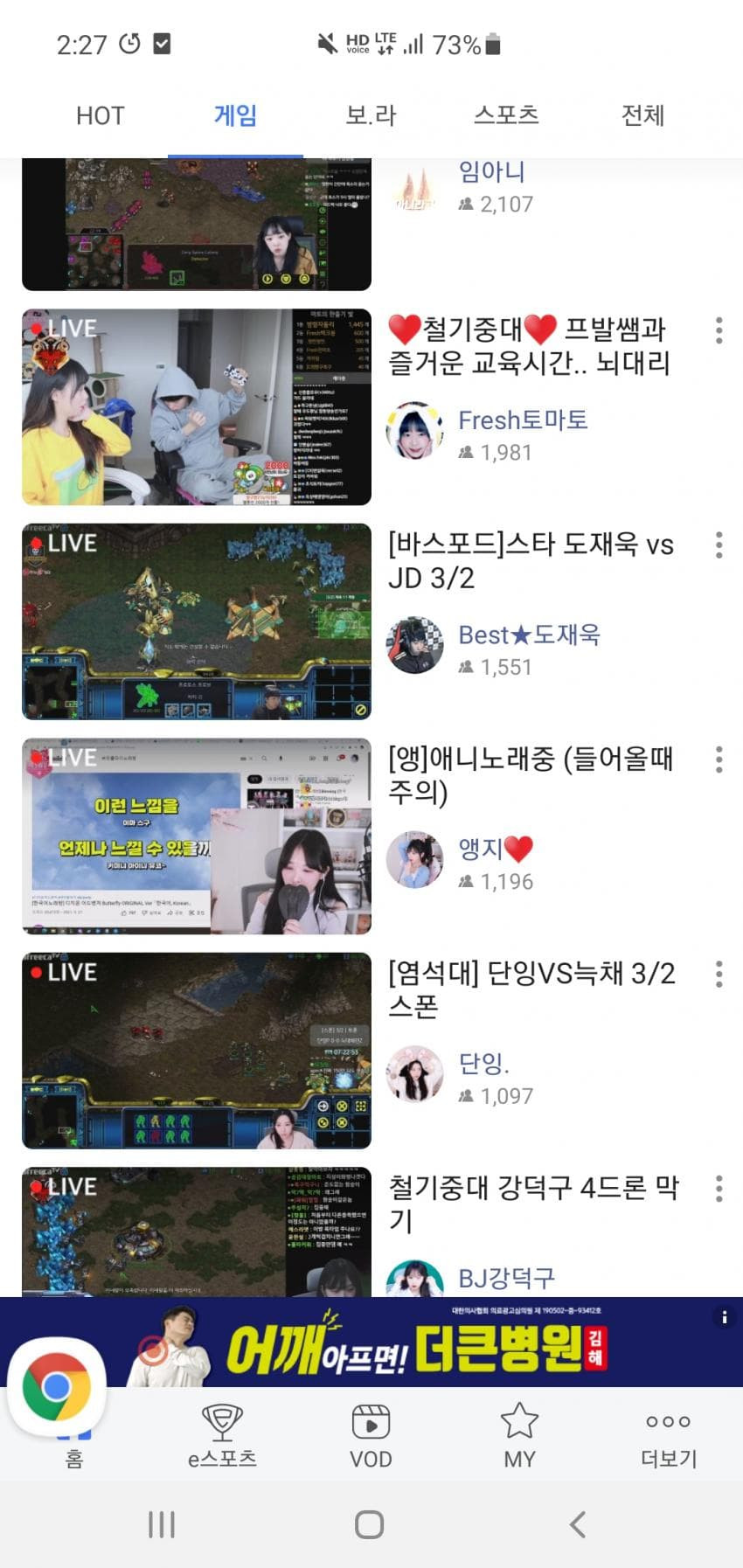Watch Fresh토마토's live stream thumbnail

pyautogui.click(x=197, y=407)
